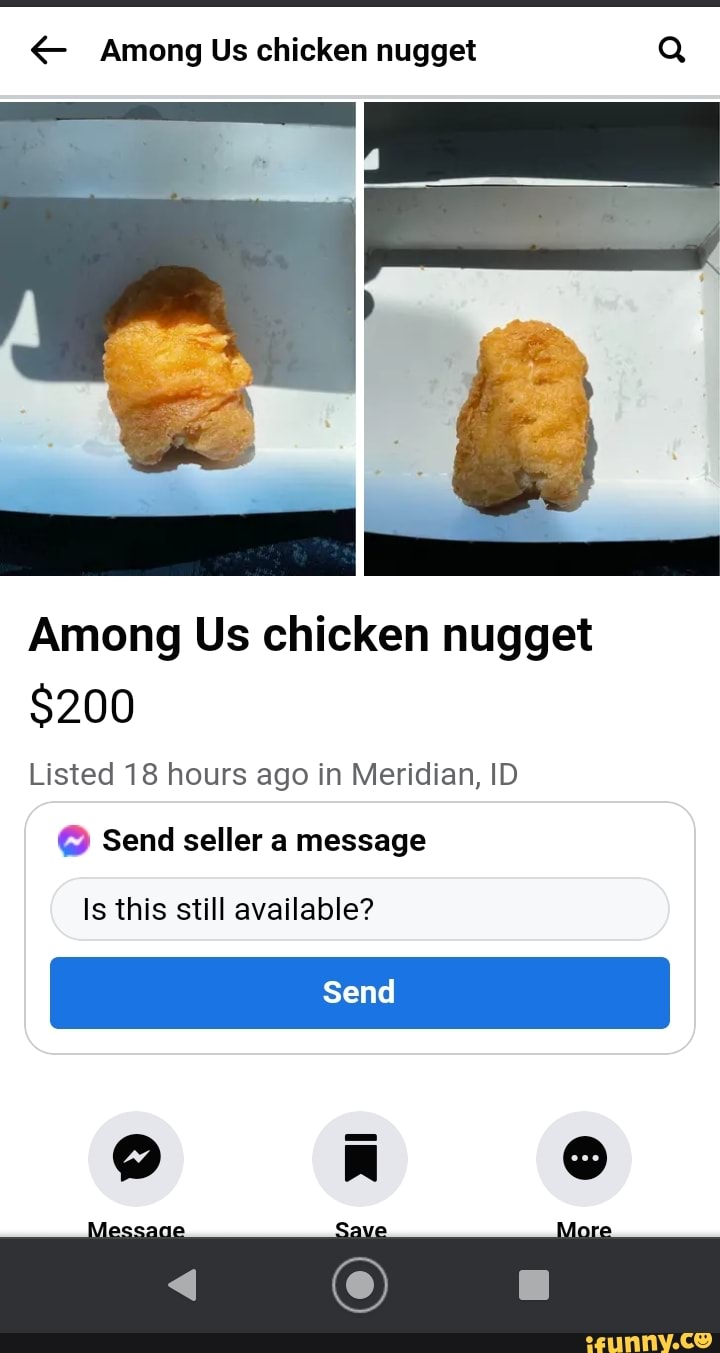Tap the Save label below the bookmark
This screenshot has width=720, height=1353.
pos(360,1230)
